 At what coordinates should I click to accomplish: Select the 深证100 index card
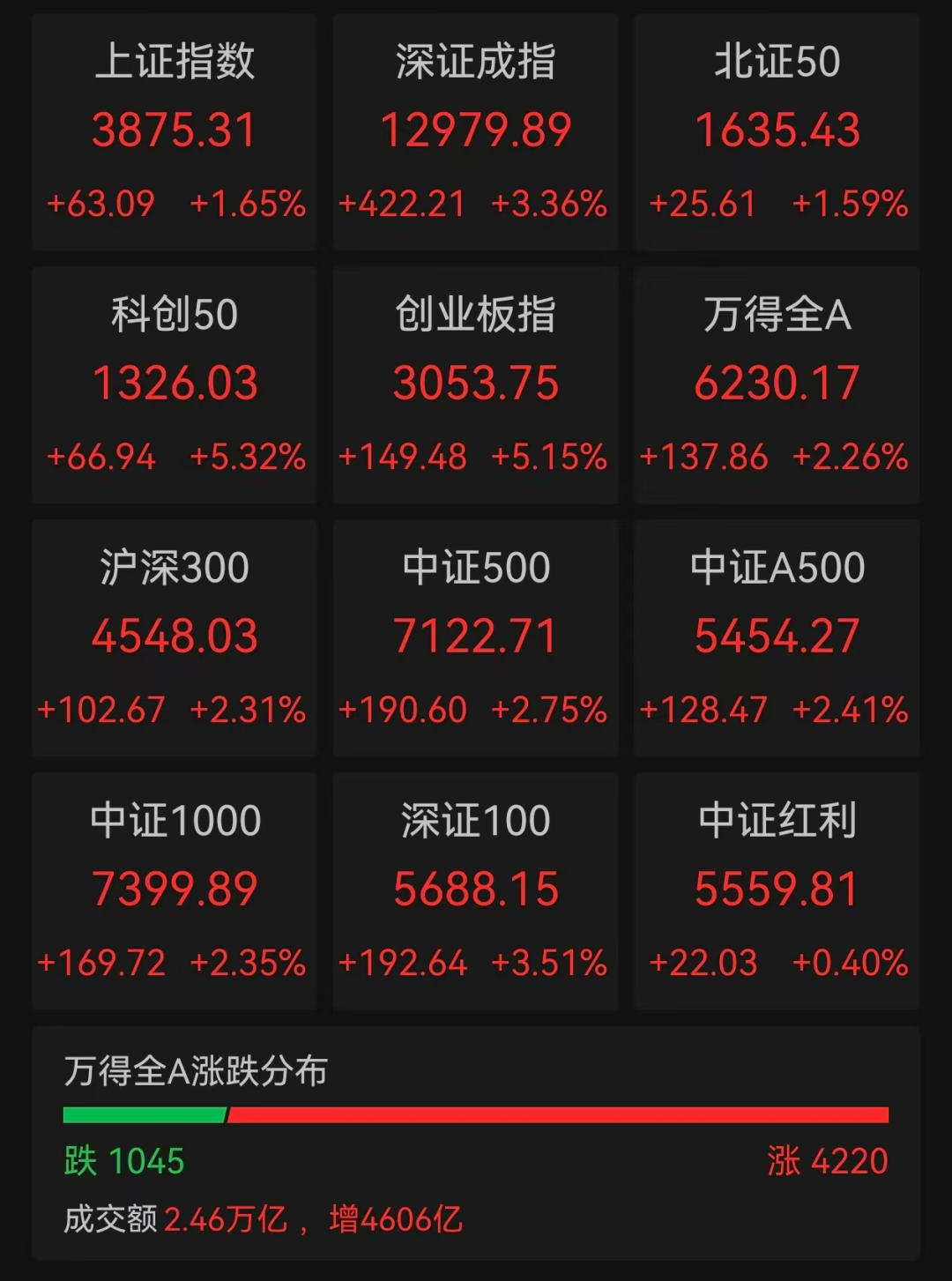476,891
